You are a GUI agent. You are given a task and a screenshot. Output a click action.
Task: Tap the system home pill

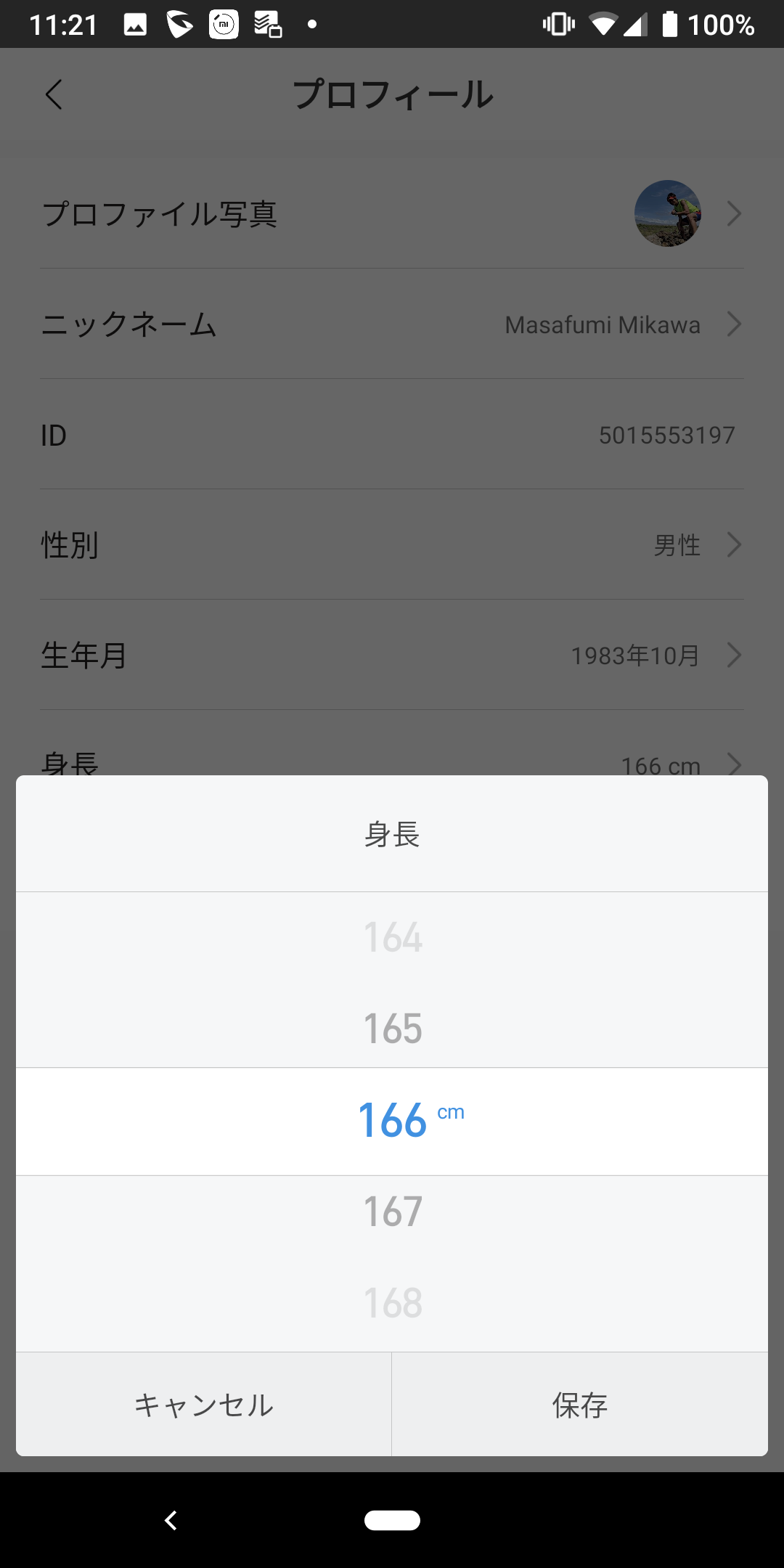[392, 1520]
